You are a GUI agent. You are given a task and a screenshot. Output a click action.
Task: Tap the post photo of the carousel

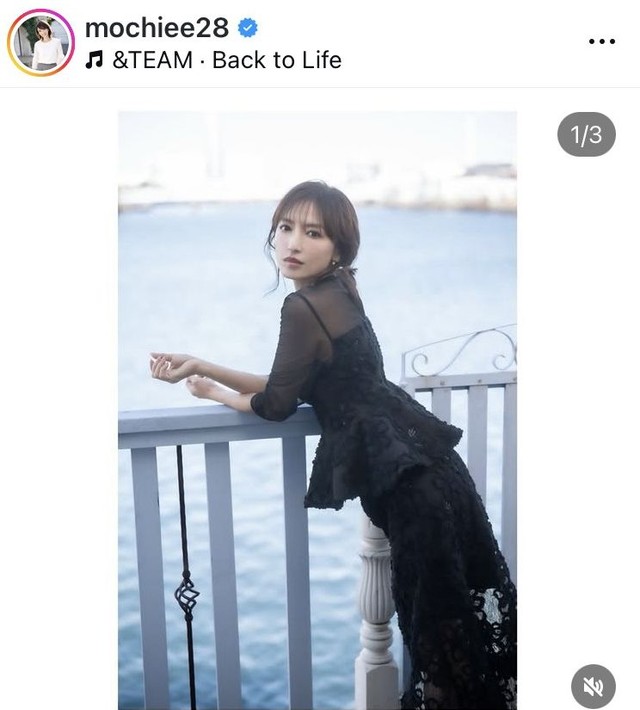317,409
